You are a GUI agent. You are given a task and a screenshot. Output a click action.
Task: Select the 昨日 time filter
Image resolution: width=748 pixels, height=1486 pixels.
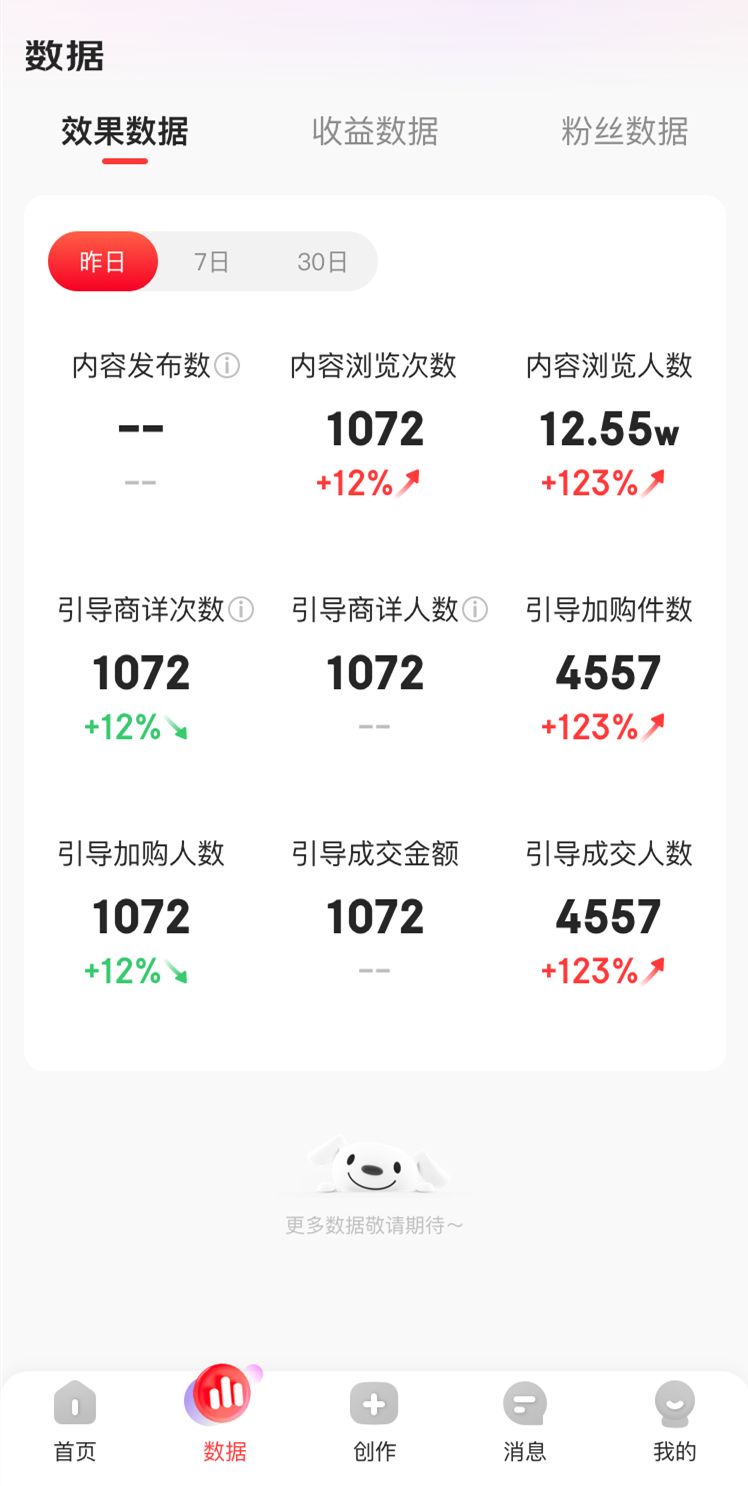pyautogui.click(x=102, y=261)
